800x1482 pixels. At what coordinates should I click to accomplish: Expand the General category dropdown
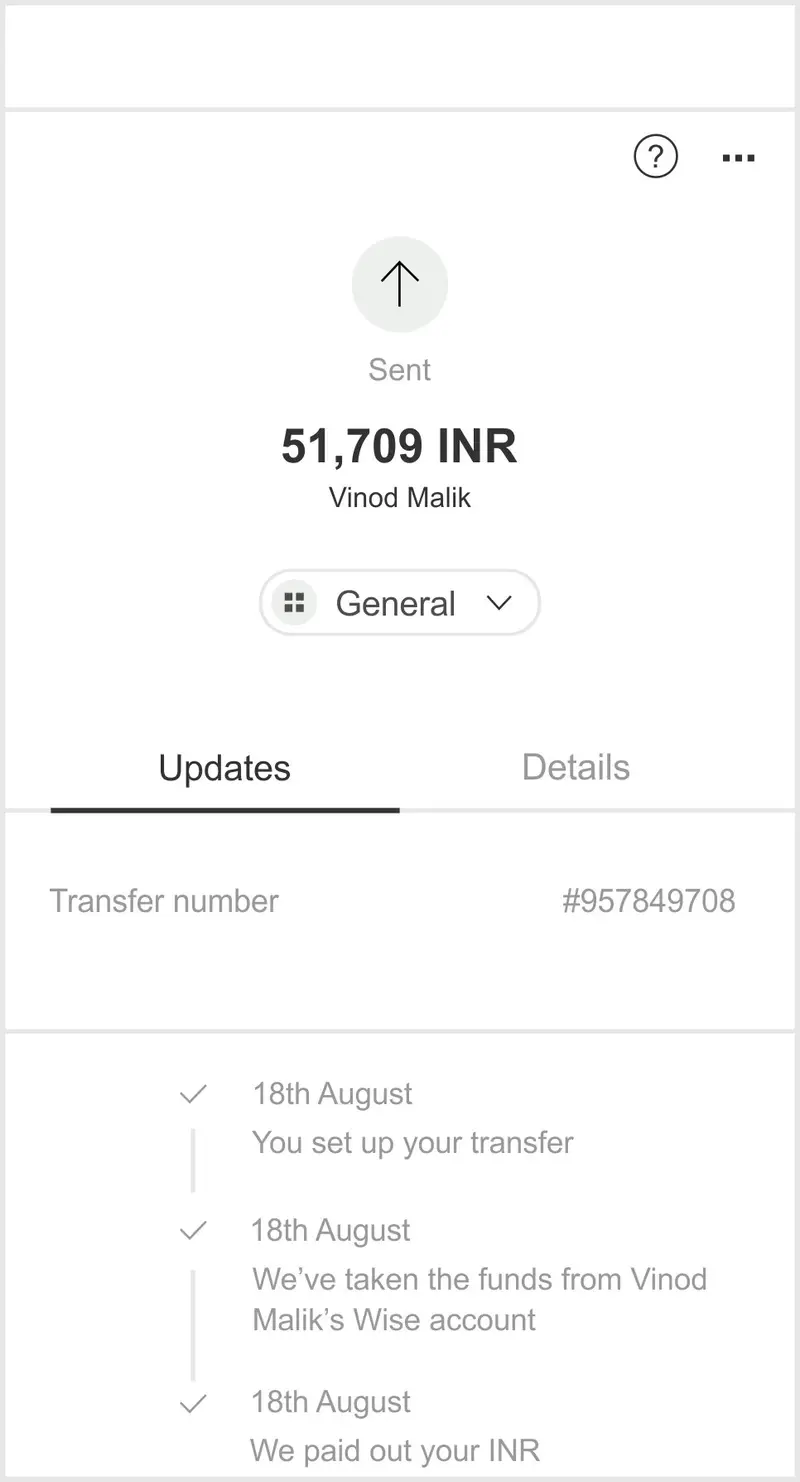point(400,603)
